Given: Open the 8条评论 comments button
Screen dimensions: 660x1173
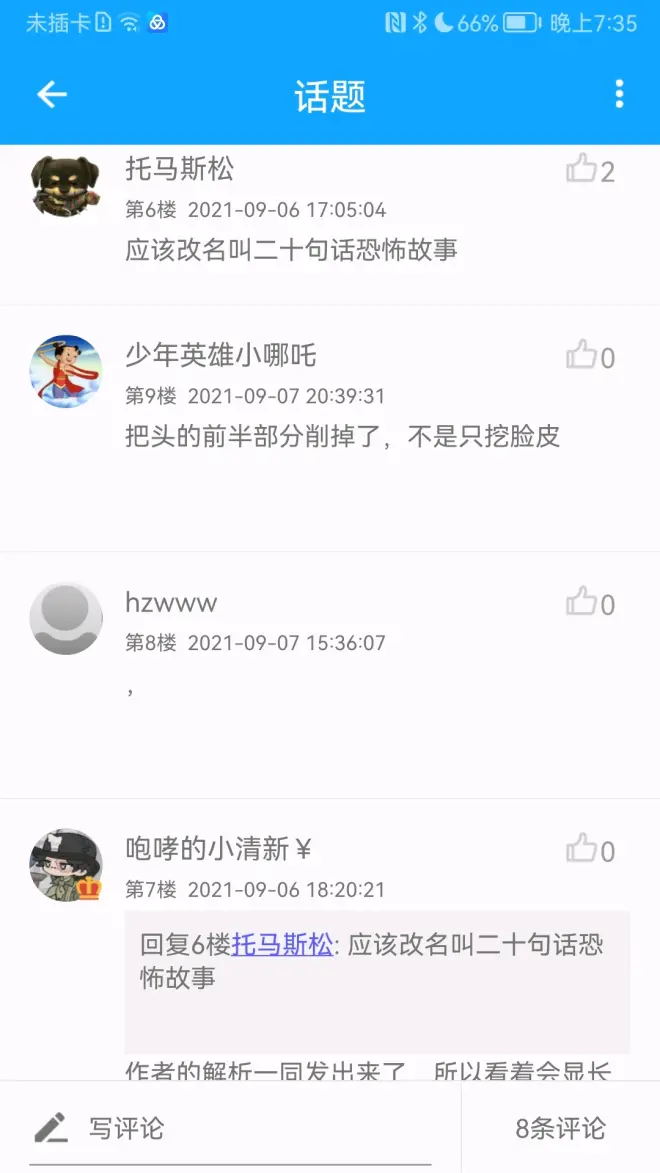Looking at the screenshot, I should 560,1128.
